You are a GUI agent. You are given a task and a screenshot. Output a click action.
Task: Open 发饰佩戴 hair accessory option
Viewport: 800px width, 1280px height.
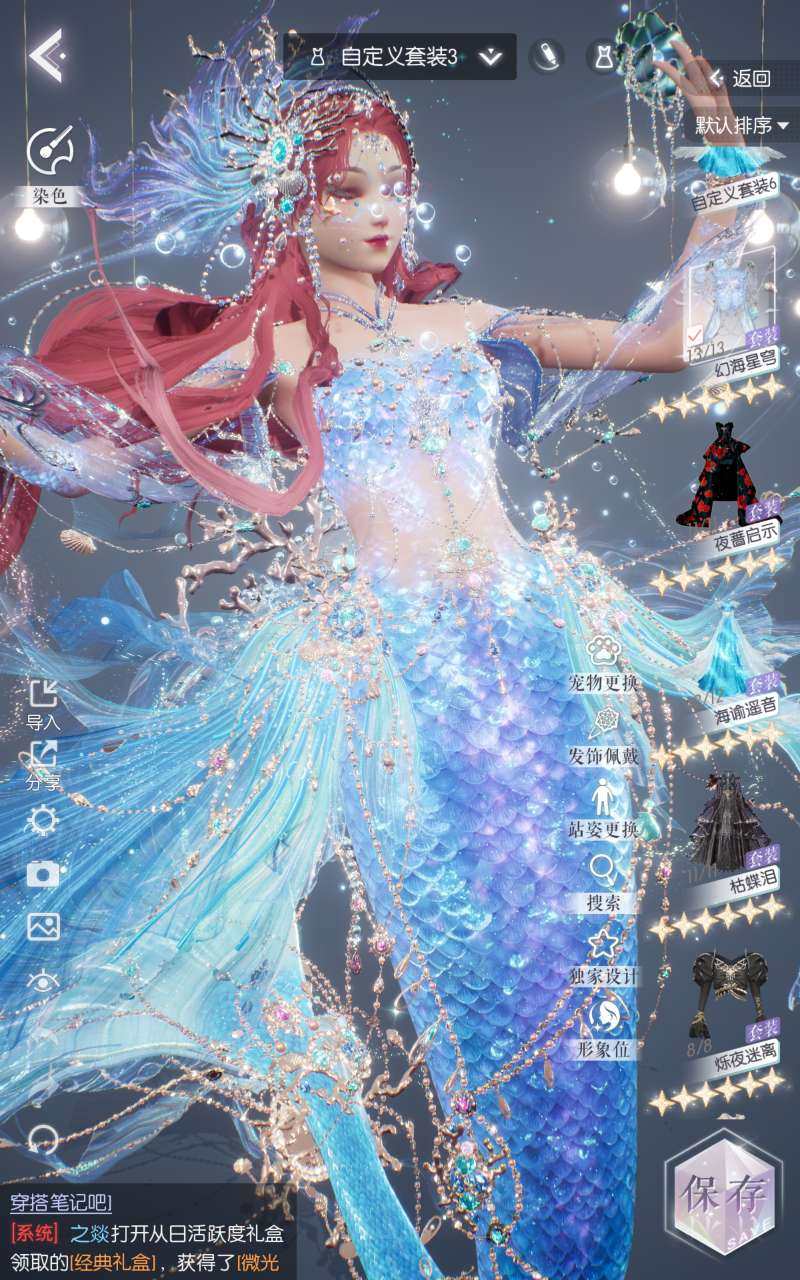point(603,737)
